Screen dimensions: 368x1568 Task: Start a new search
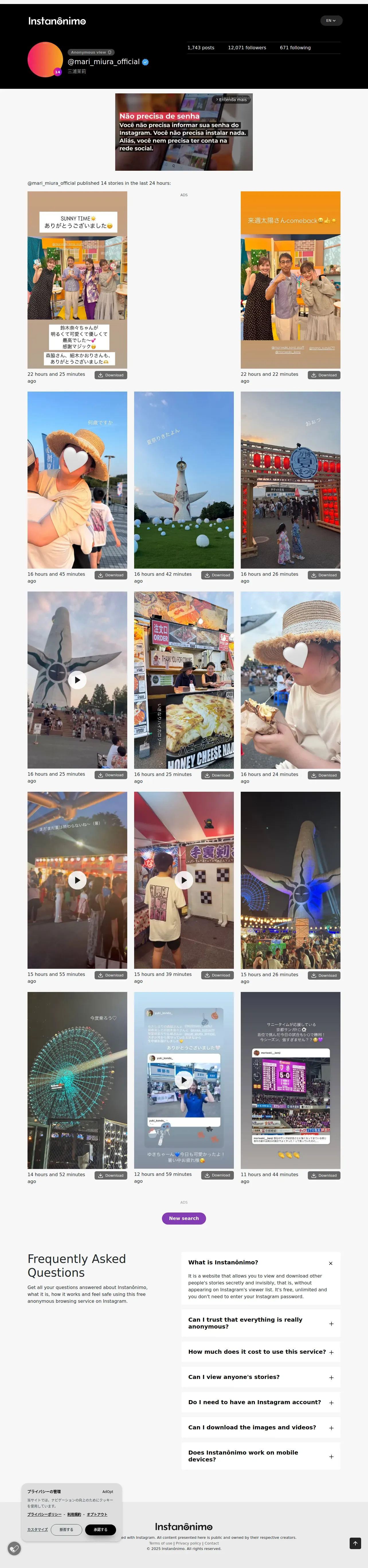[x=183, y=1218]
